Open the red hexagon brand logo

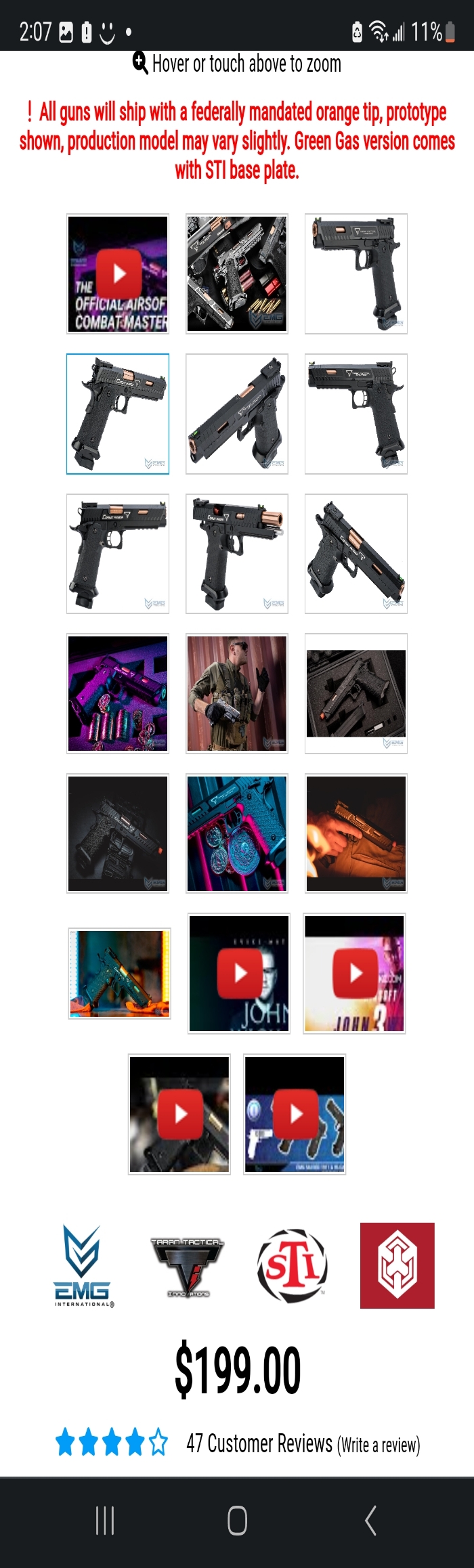tap(397, 1265)
